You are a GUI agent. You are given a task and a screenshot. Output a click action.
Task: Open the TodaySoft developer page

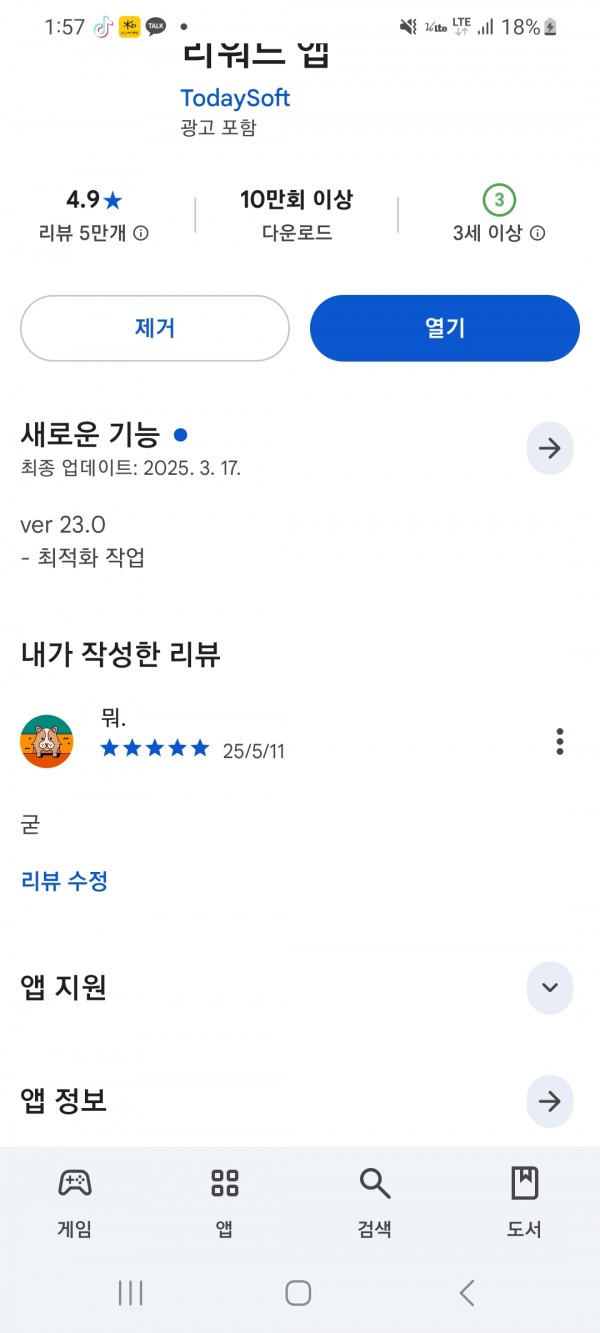[235, 98]
